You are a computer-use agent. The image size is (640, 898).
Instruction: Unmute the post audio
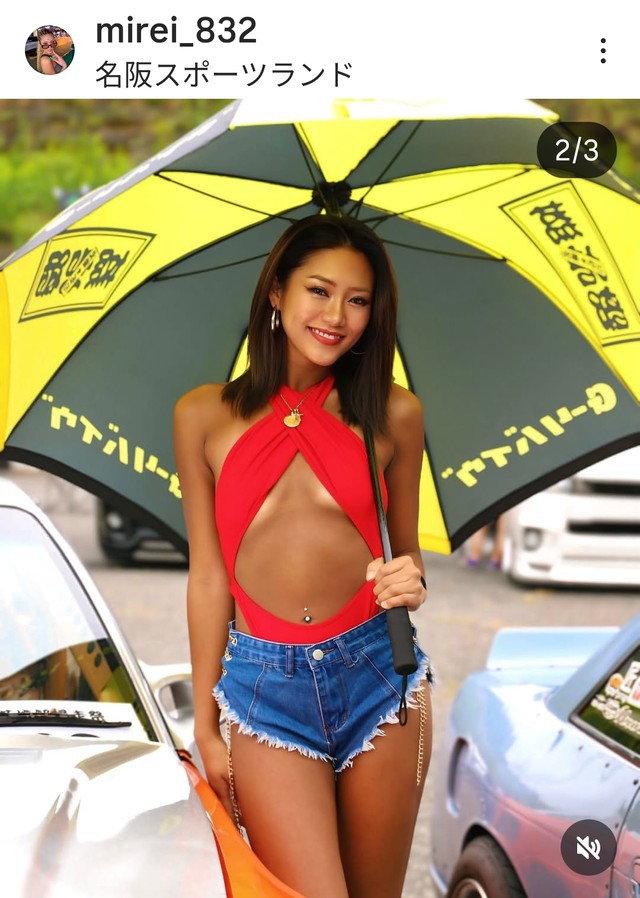click(588, 848)
